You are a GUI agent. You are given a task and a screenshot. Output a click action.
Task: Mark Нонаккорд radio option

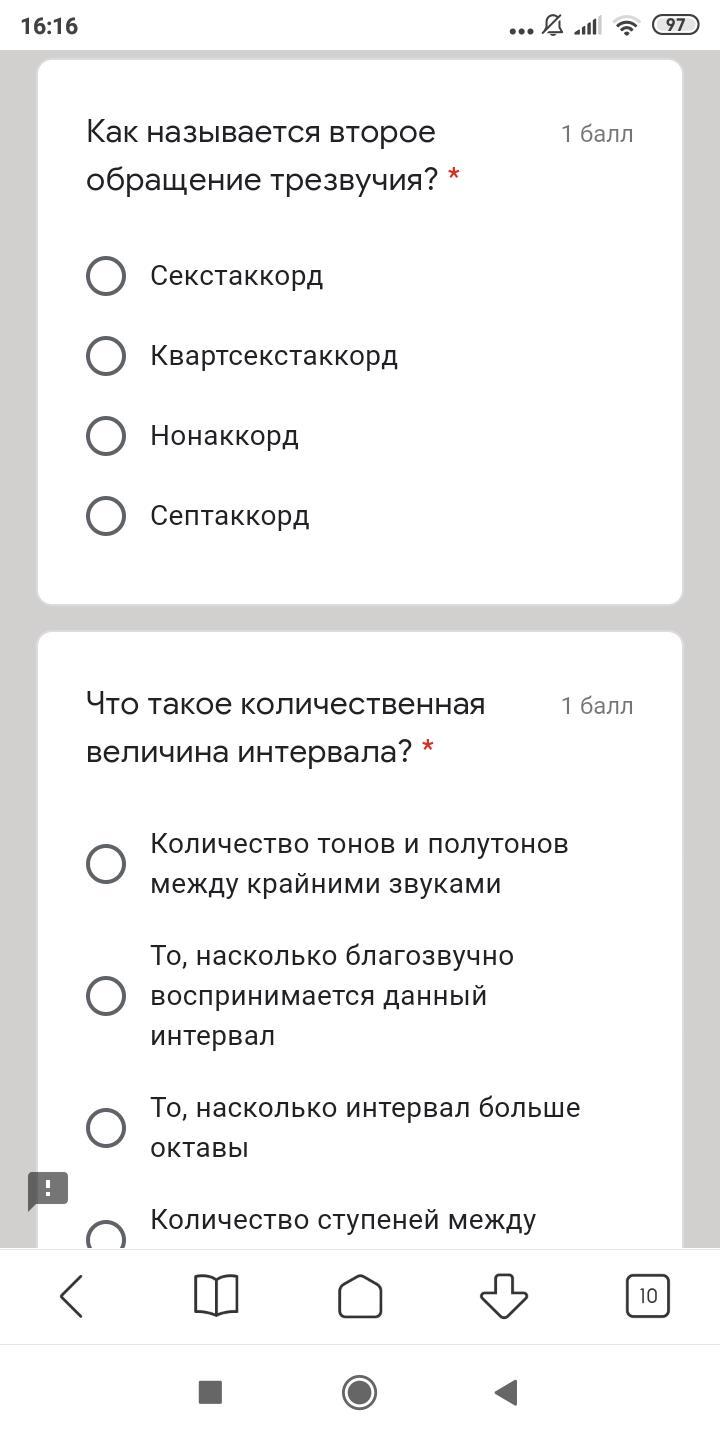106,436
